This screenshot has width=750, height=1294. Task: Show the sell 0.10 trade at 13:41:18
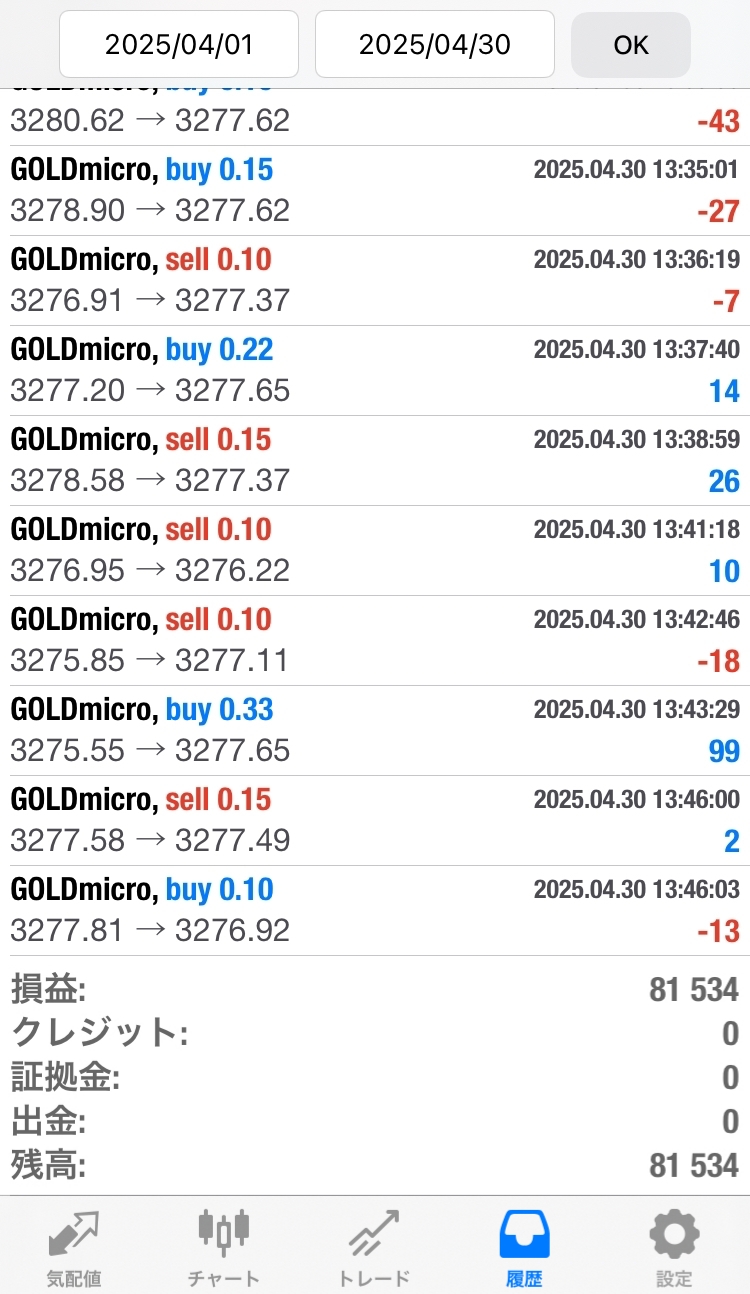(375, 550)
